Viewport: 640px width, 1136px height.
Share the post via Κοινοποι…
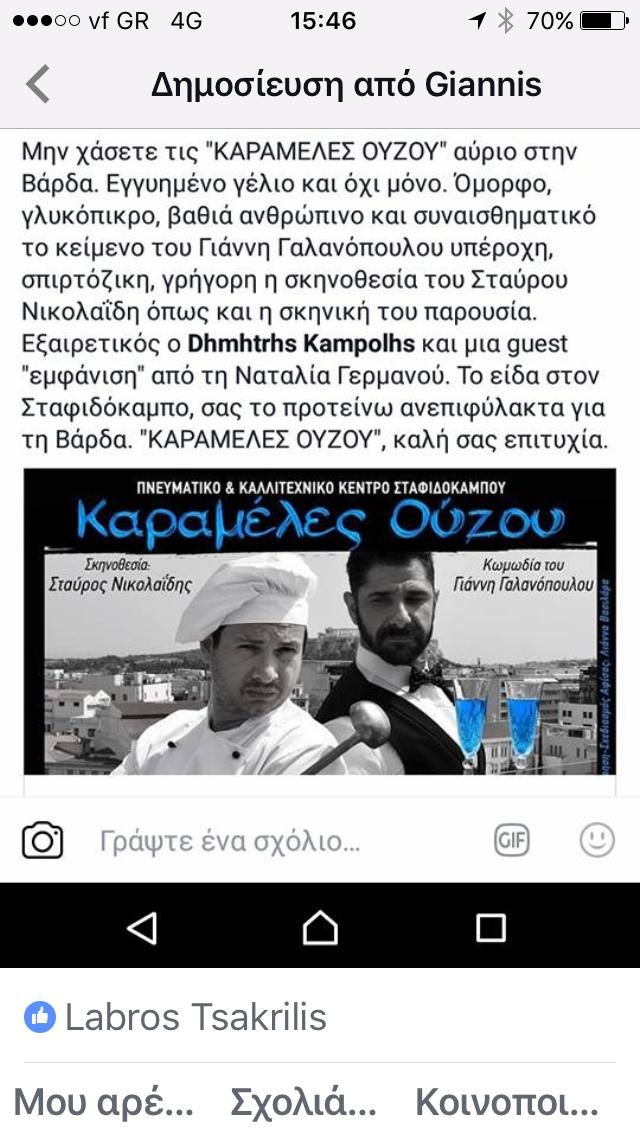tap(507, 1103)
